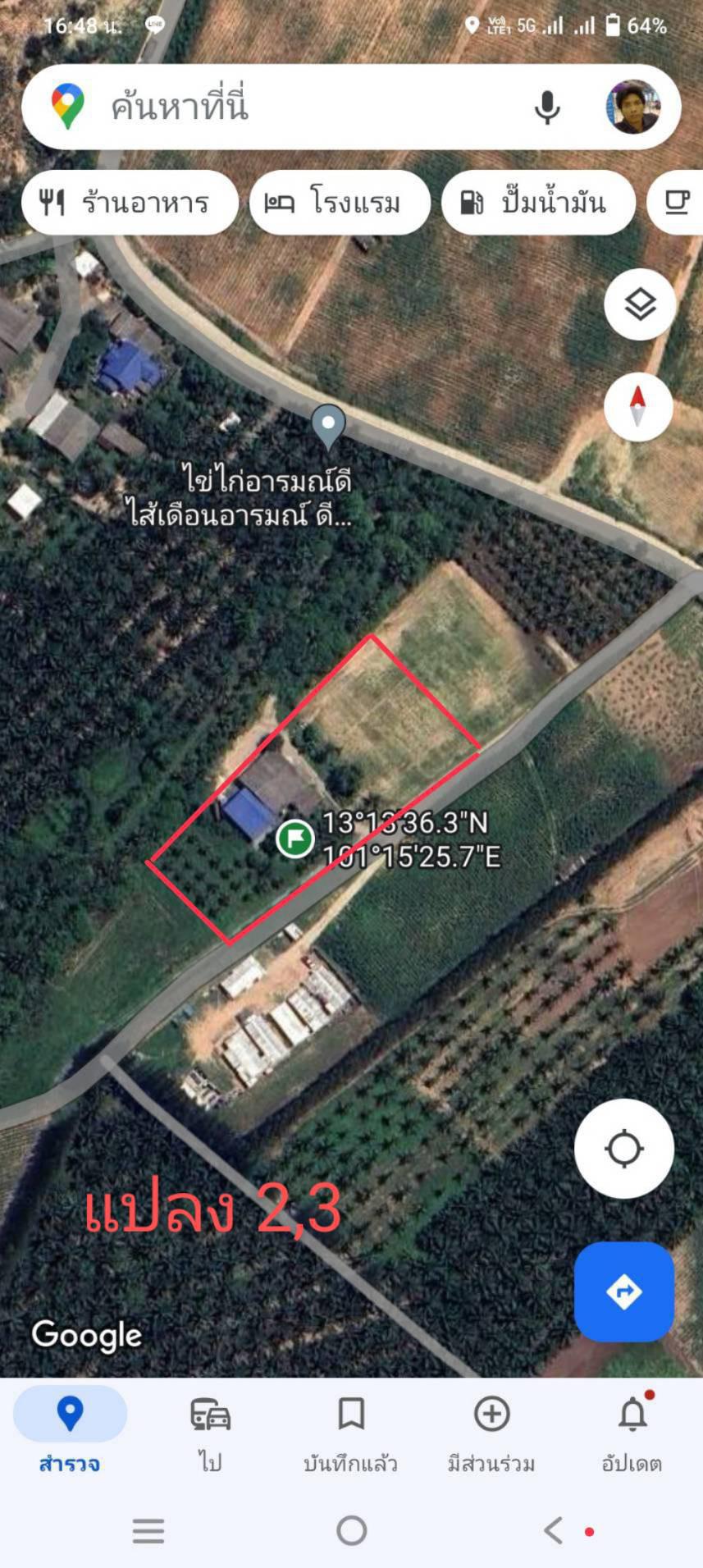This screenshot has width=703, height=1568.
Task: Switch to the มีส่วนร่วม tab
Action: [491, 1430]
